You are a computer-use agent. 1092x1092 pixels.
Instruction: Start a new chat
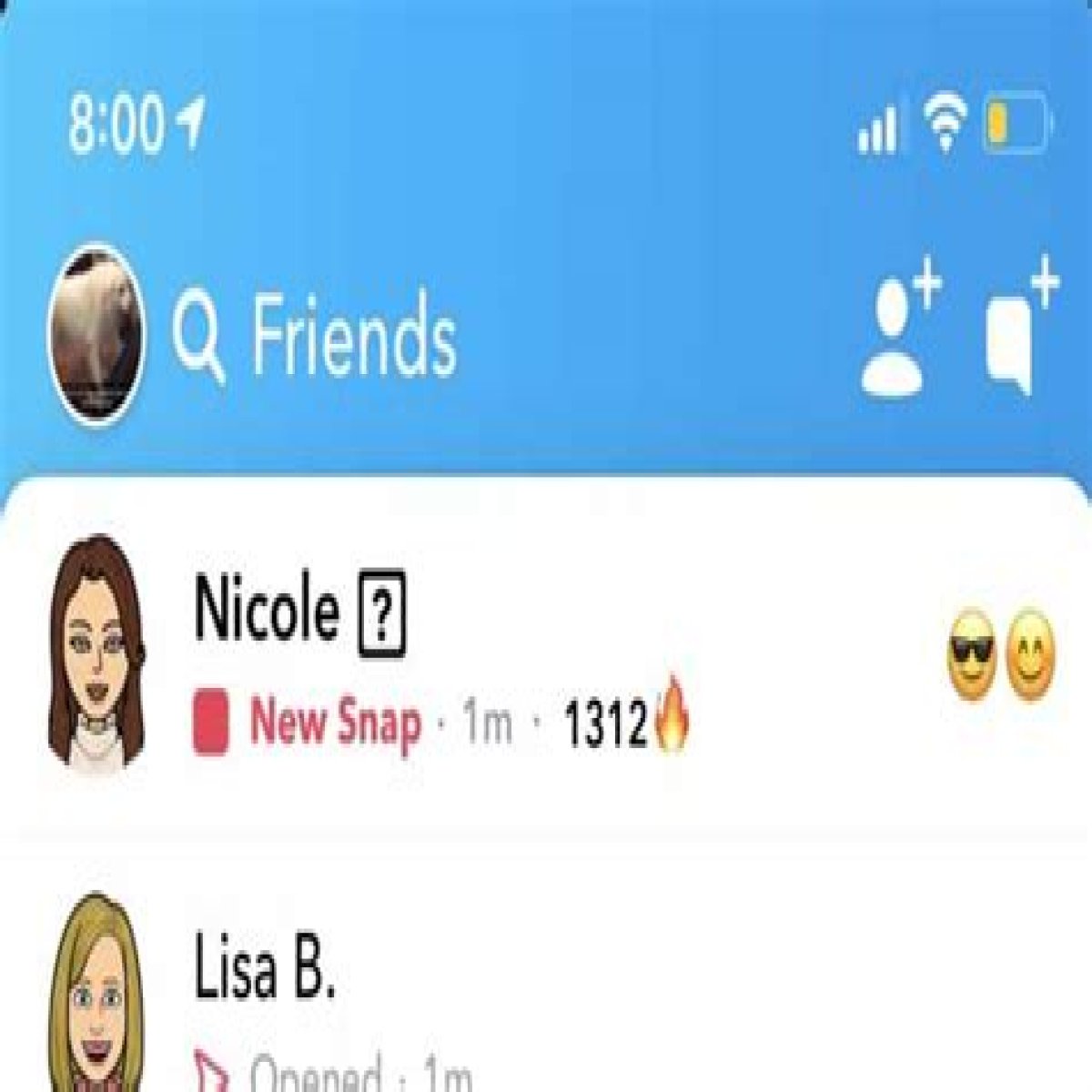pyautogui.click(x=1019, y=333)
